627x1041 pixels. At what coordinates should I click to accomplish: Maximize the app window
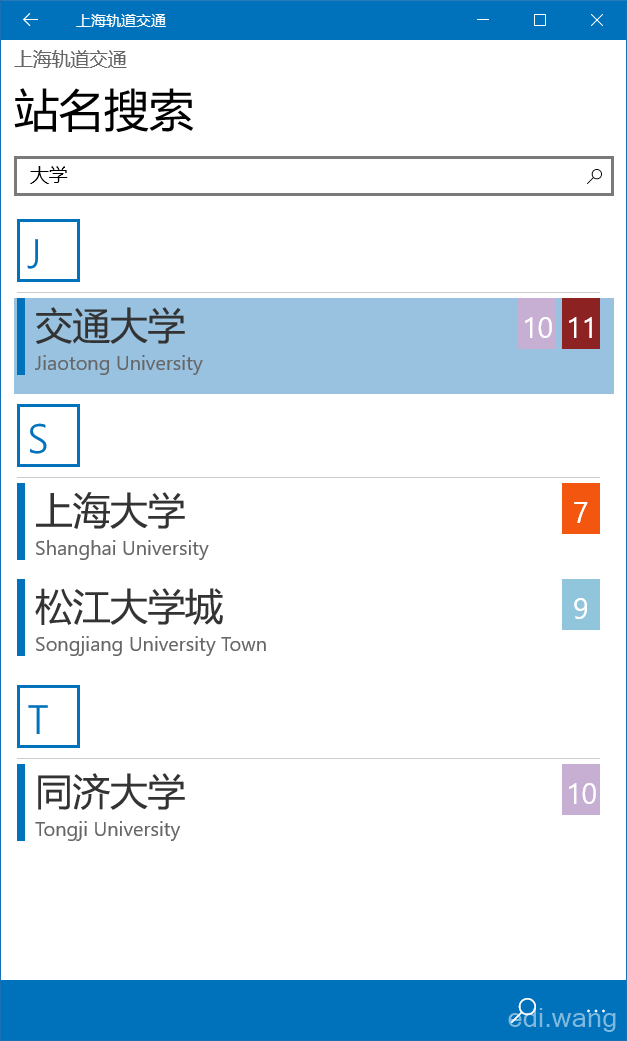pos(540,20)
